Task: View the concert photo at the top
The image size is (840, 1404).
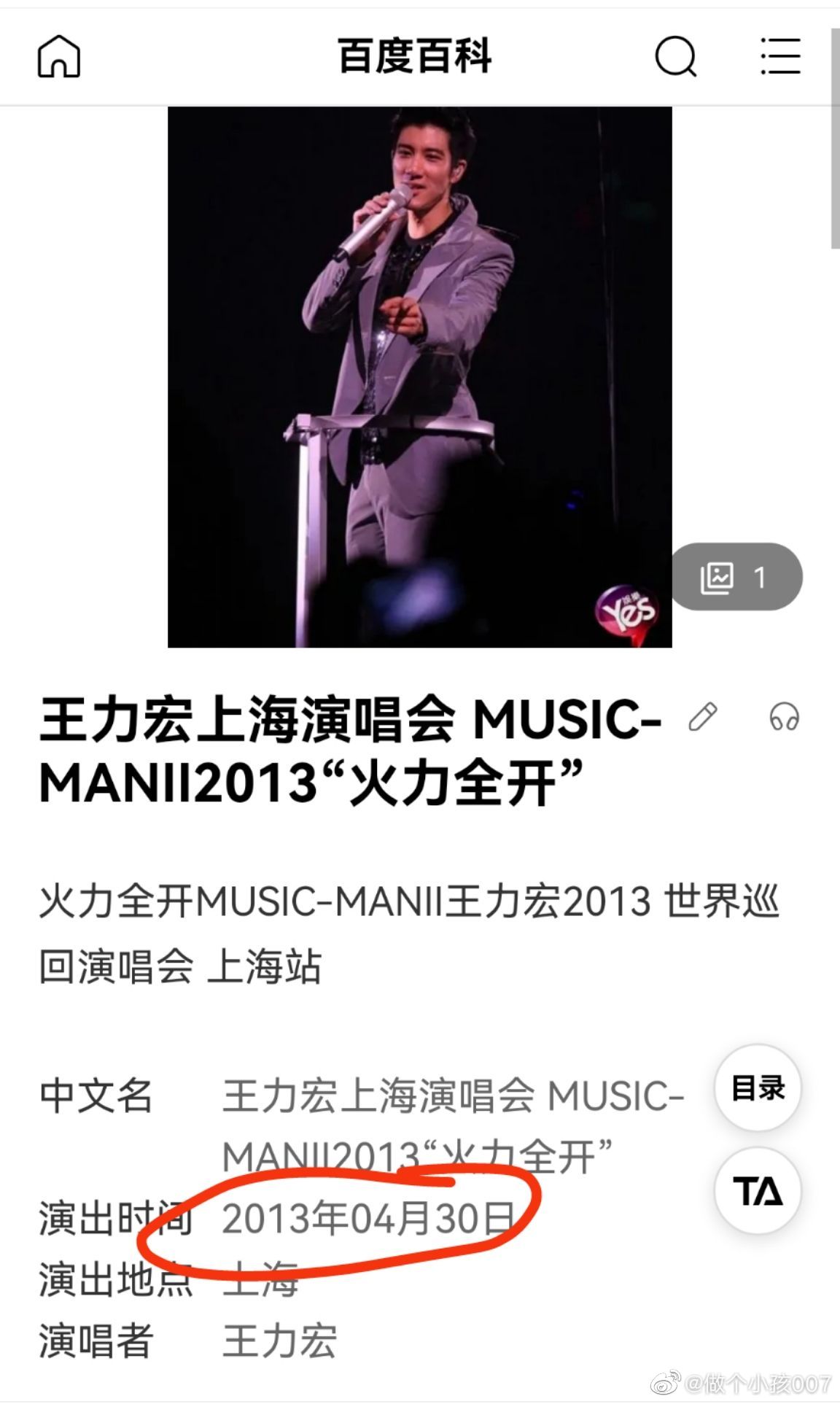Action: point(419,376)
